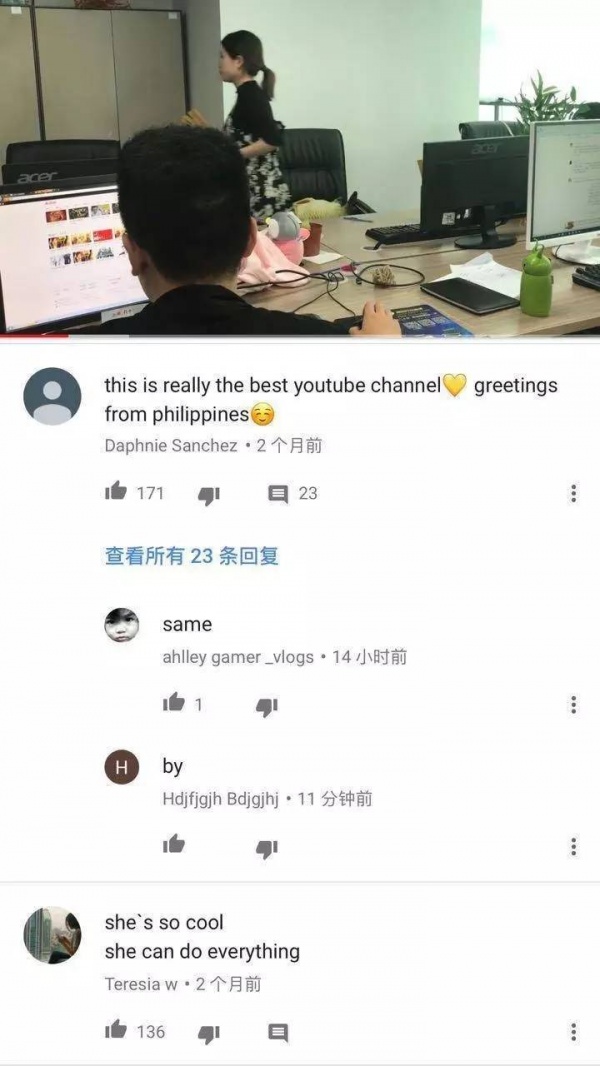View all 23 replies link
This screenshot has width=600, height=1066.
point(192,556)
